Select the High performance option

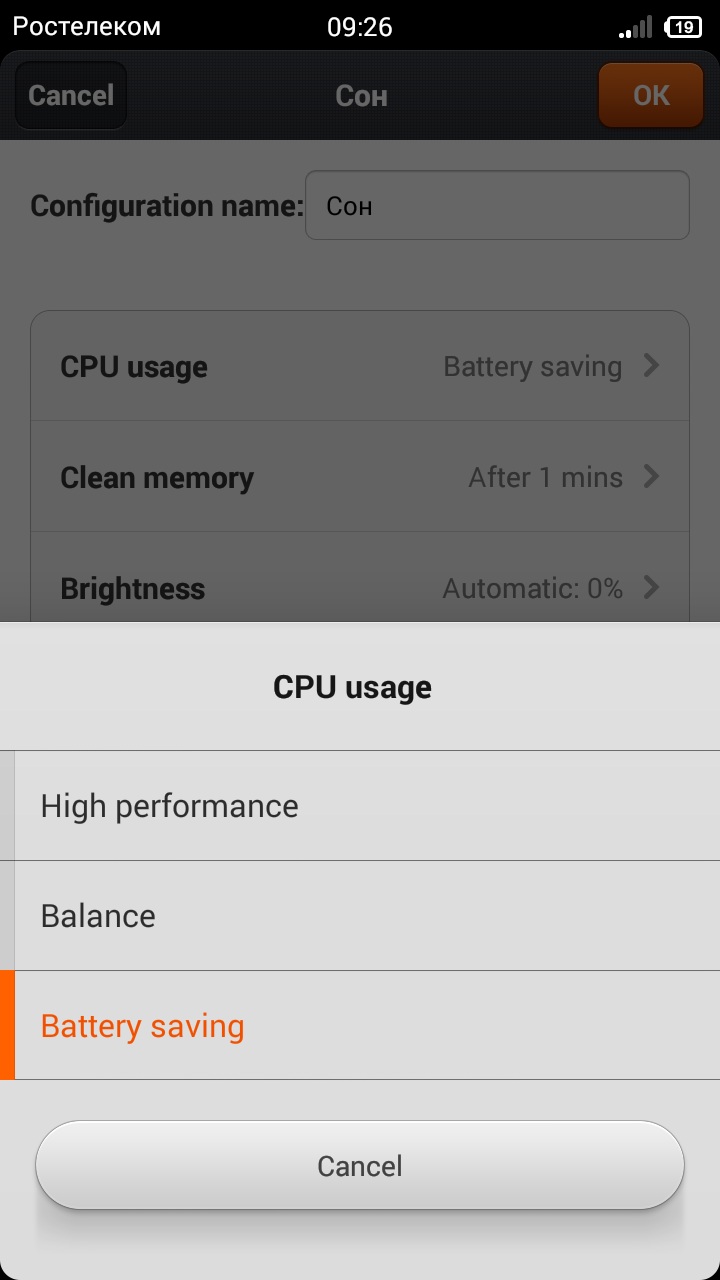click(360, 806)
